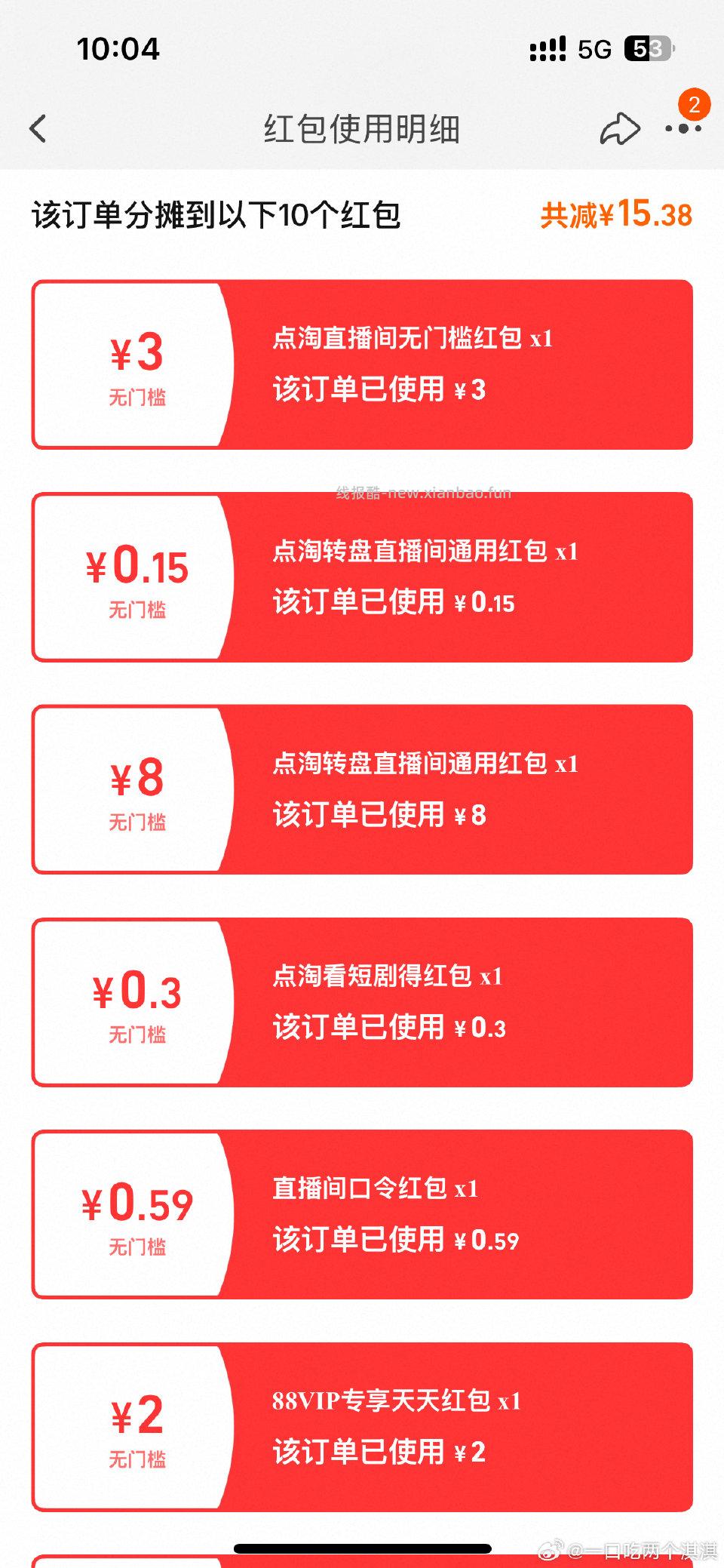The width and height of the screenshot is (724, 1568).
Task: Tap the clock showing 10:04
Action: (x=118, y=49)
